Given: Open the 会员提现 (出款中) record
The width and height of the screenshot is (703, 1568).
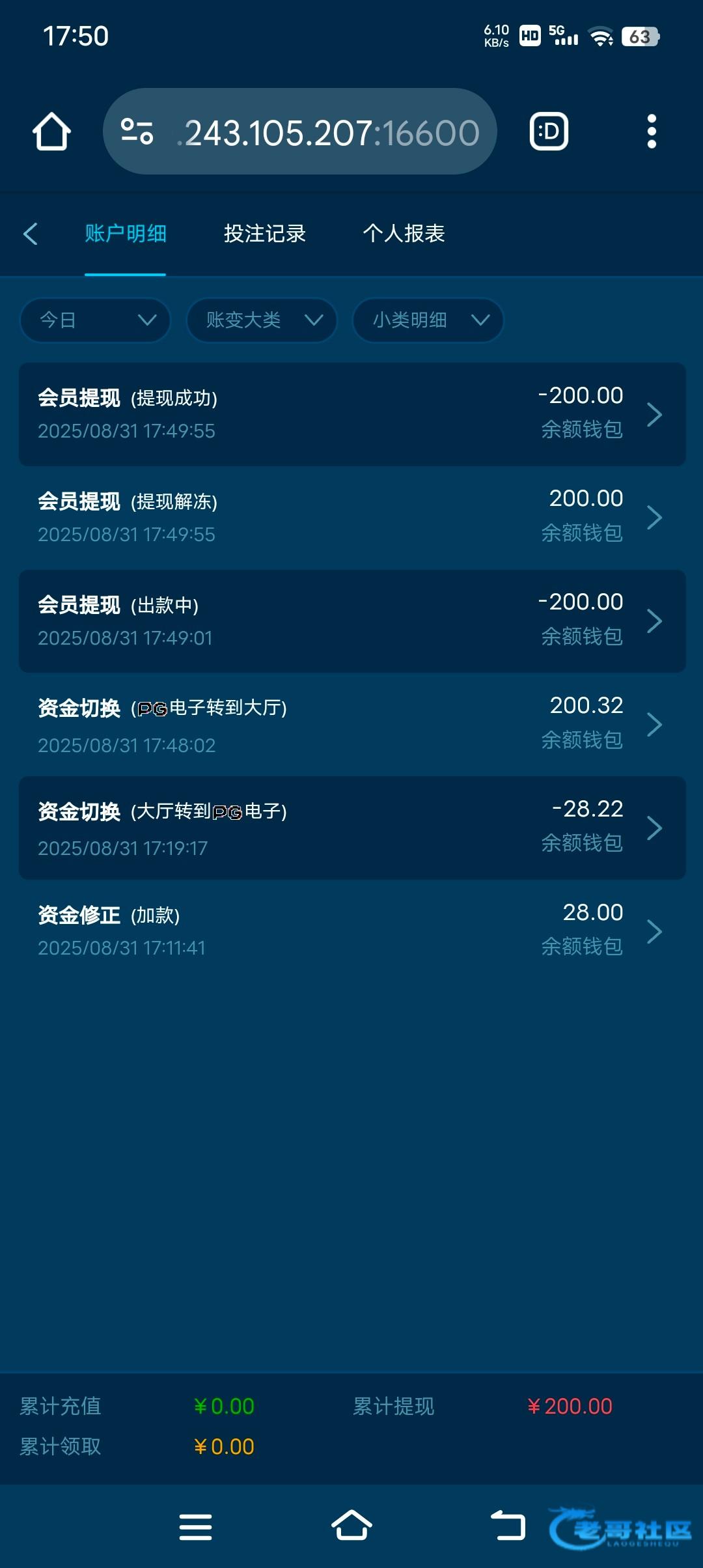Looking at the screenshot, I should (352, 621).
